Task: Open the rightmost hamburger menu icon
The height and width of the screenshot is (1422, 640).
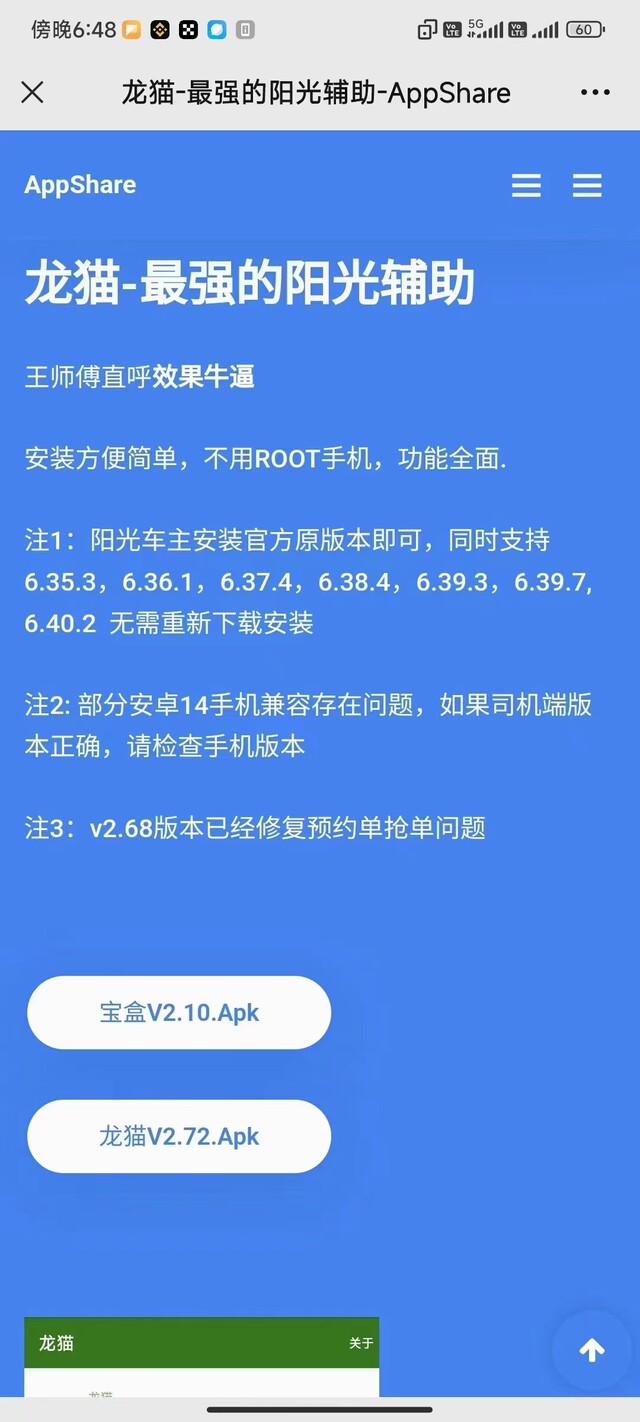Action: point(587,185)
